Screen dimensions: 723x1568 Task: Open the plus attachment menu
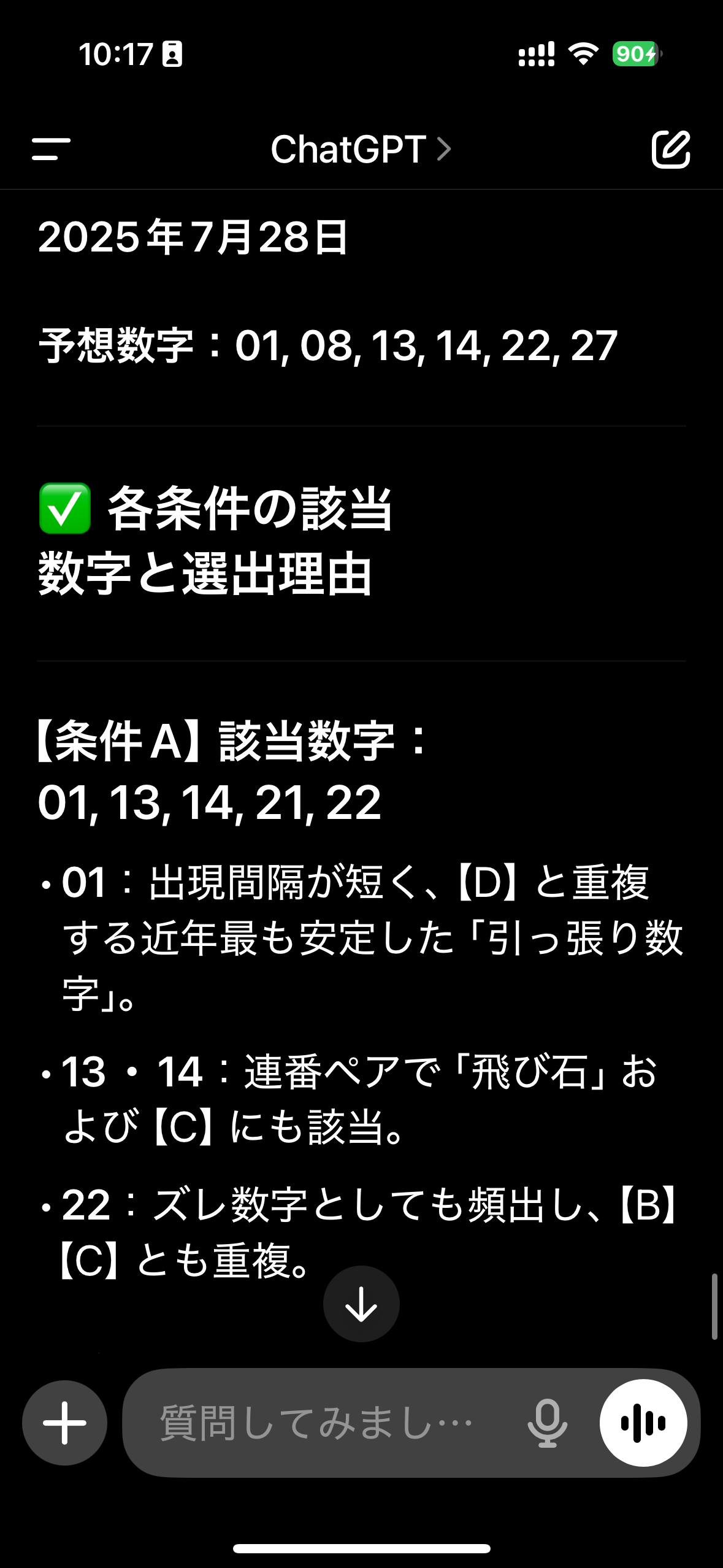point(65,1423)
